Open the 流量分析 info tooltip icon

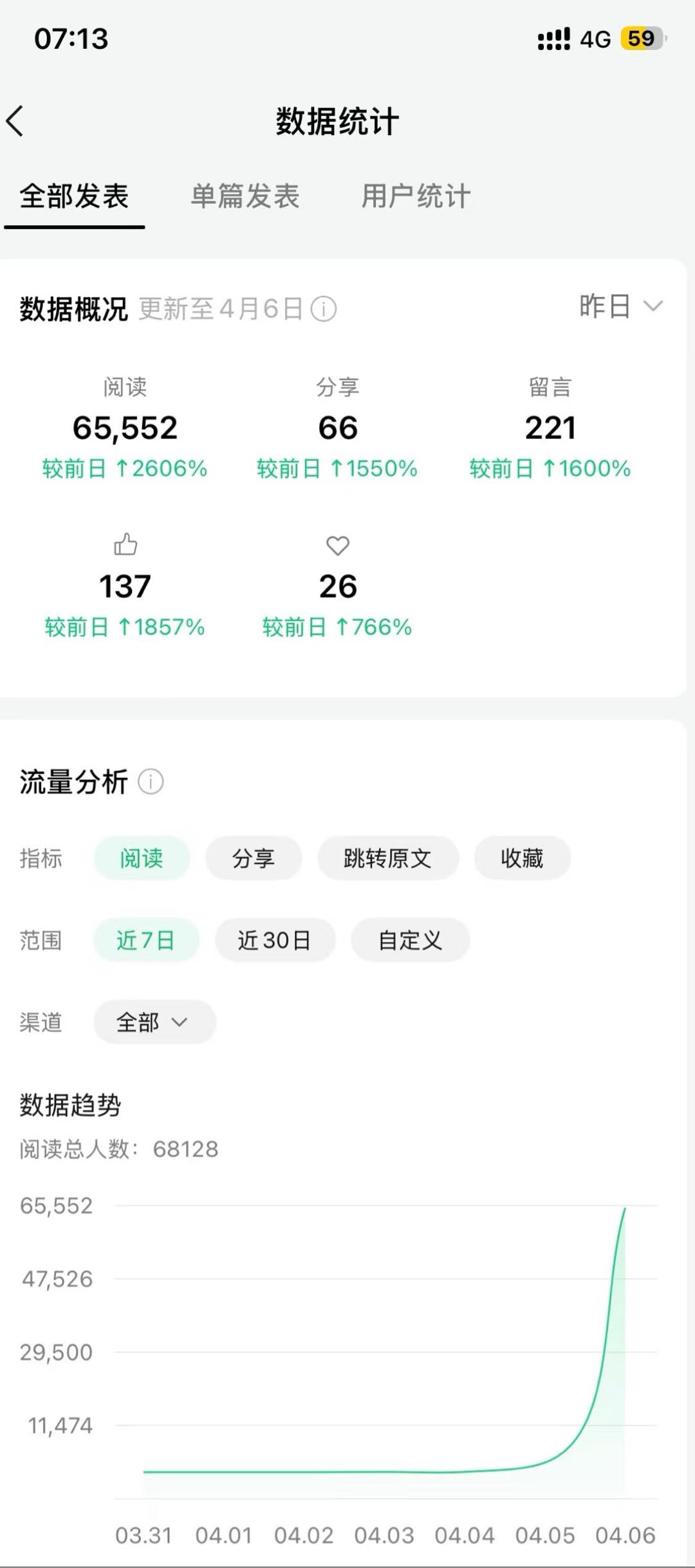point(150,782)
